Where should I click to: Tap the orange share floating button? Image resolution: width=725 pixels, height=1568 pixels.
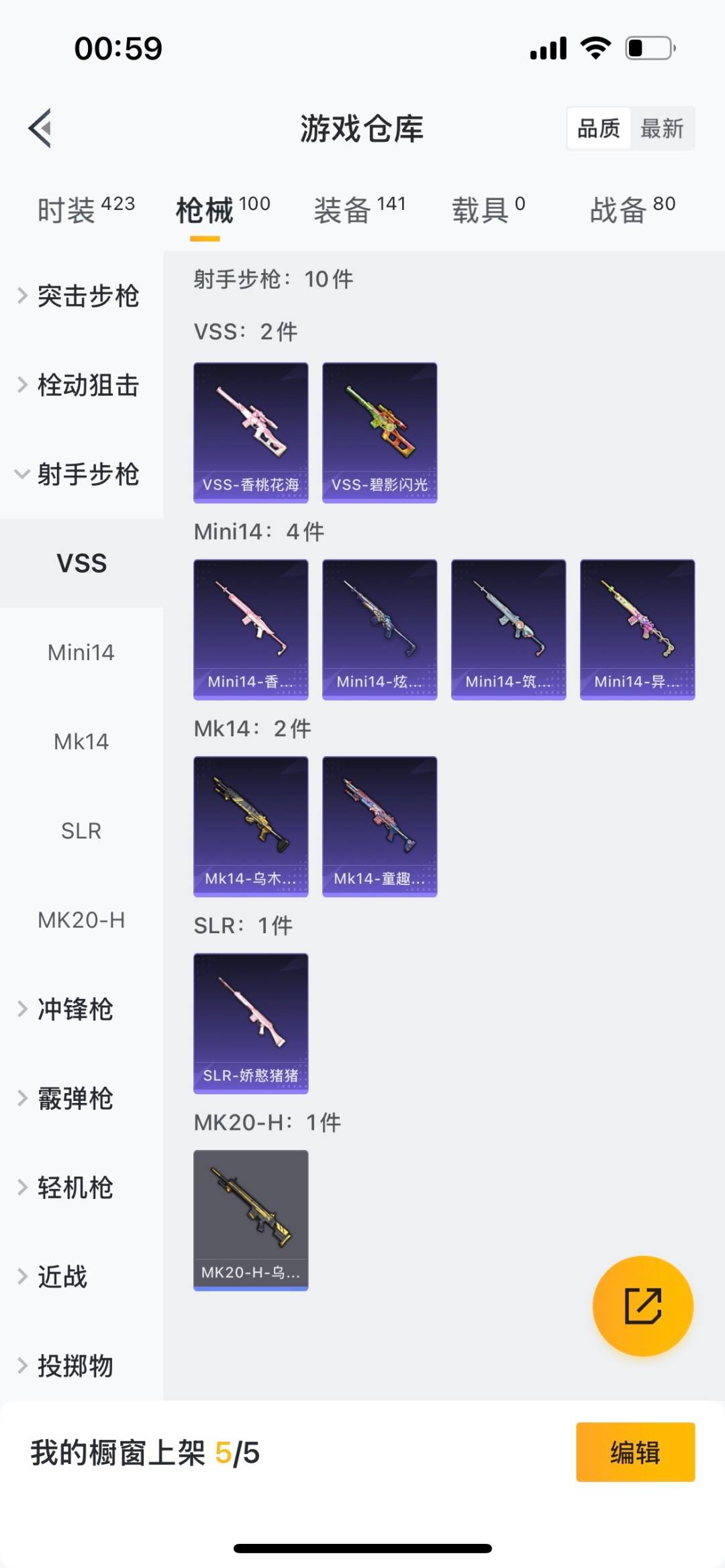[642, 1306]
